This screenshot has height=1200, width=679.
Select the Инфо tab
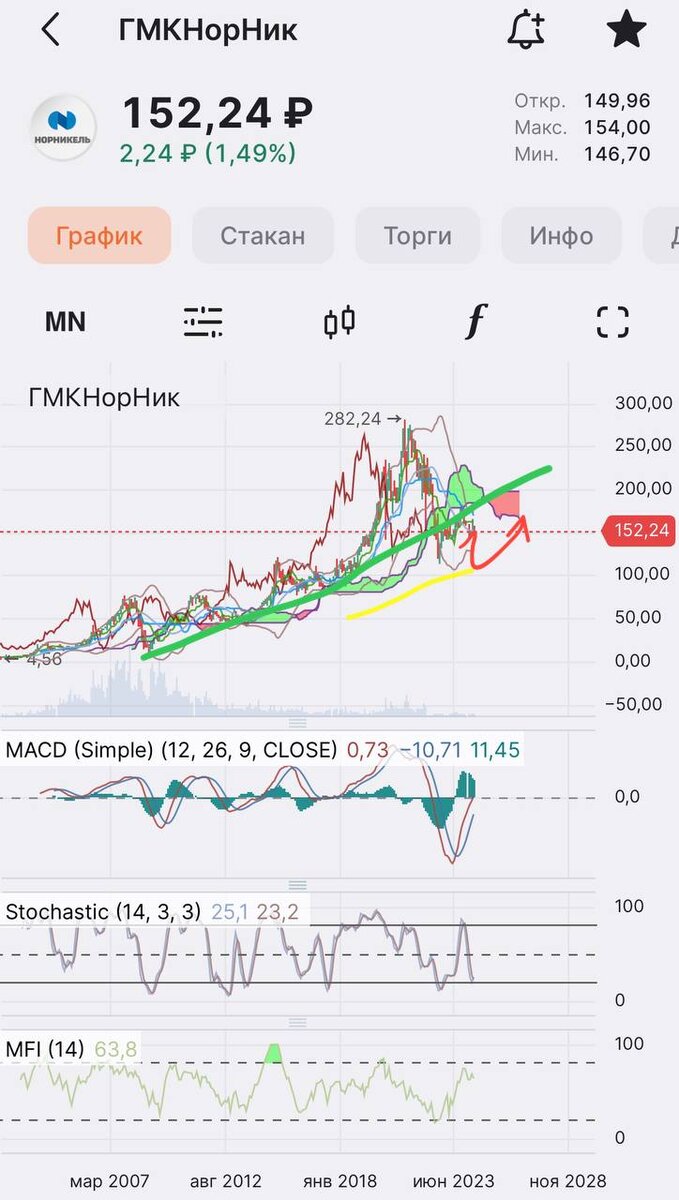pos(561,236)
